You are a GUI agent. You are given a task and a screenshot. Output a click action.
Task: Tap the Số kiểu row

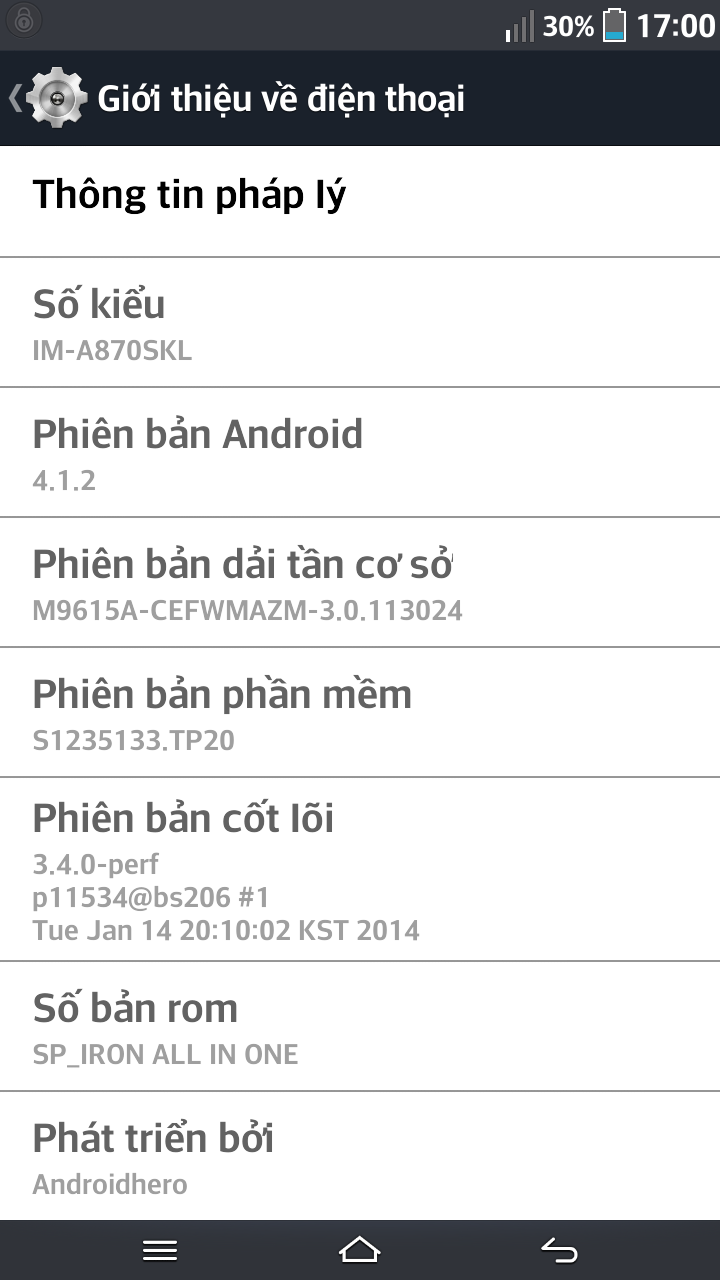[x=360, y=322]
